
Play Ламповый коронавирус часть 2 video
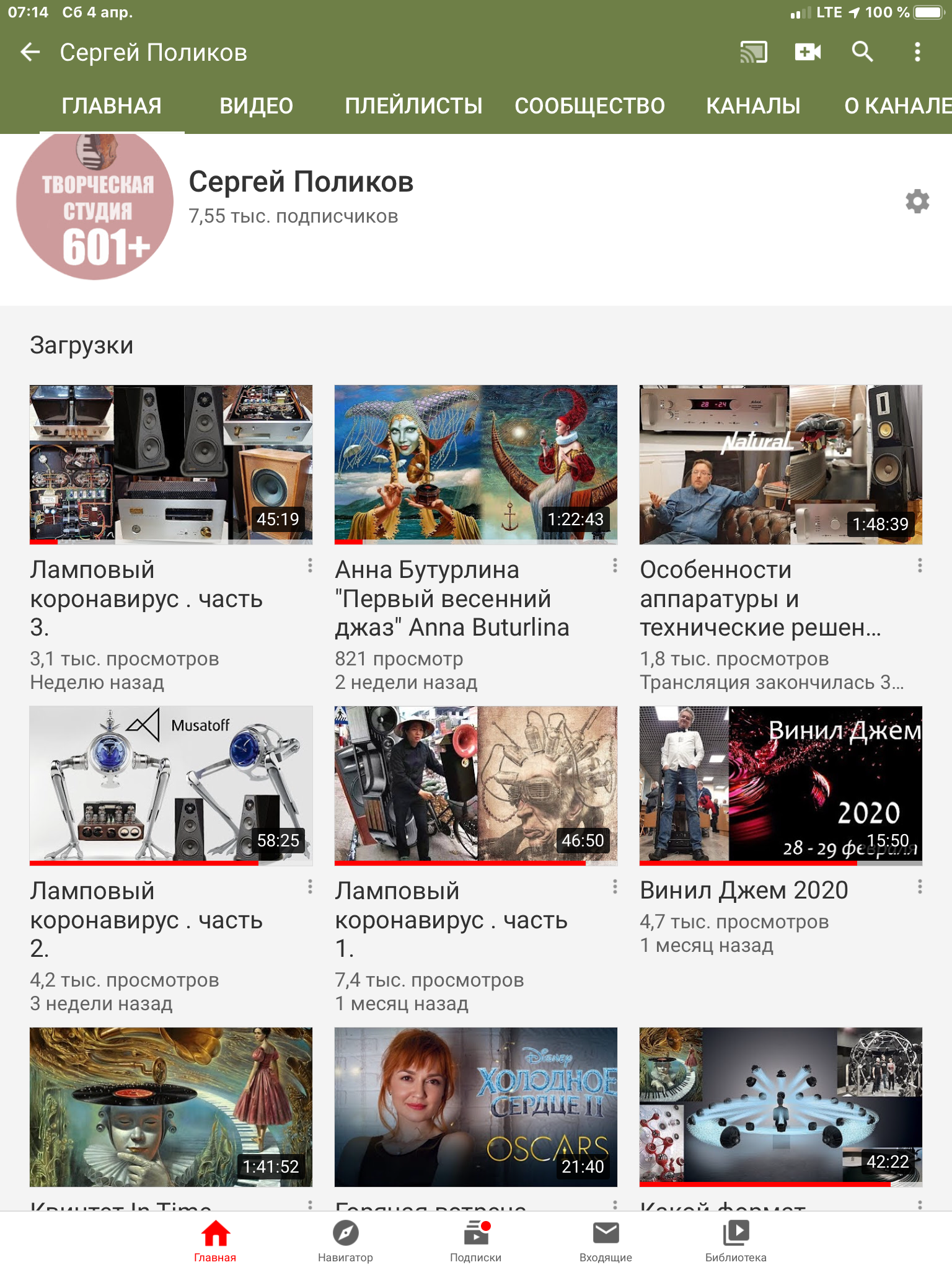[x=171, y=785]
